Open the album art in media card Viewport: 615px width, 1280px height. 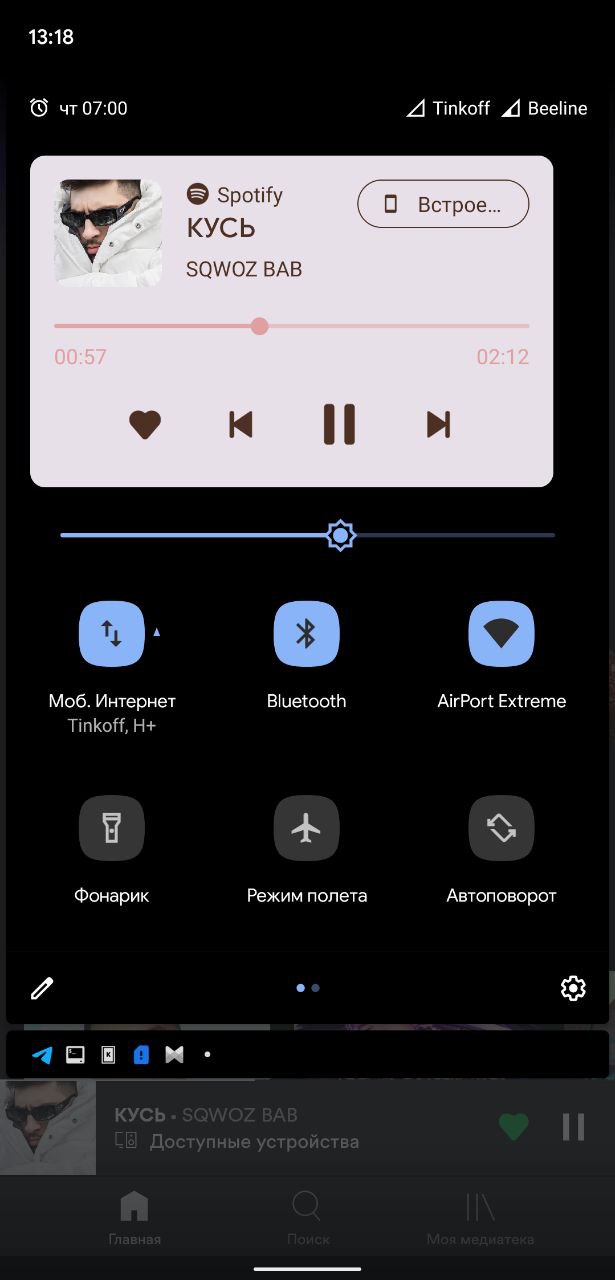[x=108, y=233]
